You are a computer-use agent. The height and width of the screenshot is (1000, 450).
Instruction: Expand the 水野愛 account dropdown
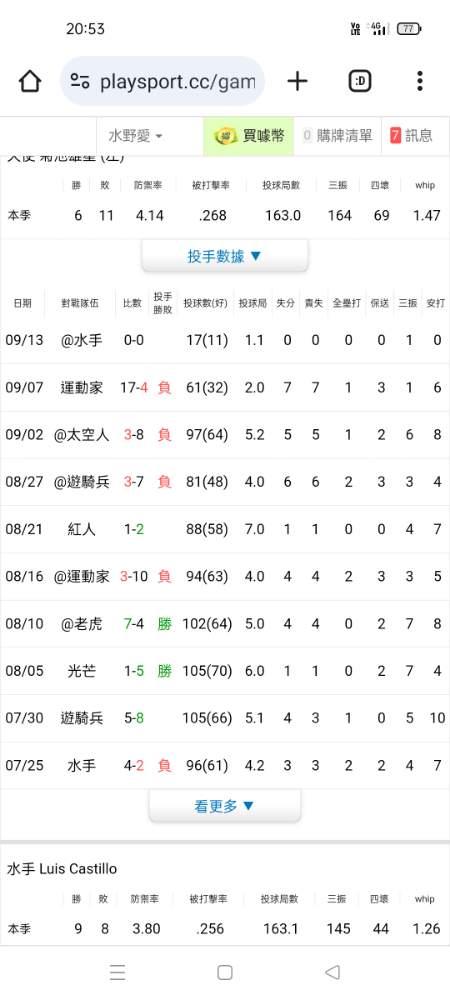pos(135,136)
